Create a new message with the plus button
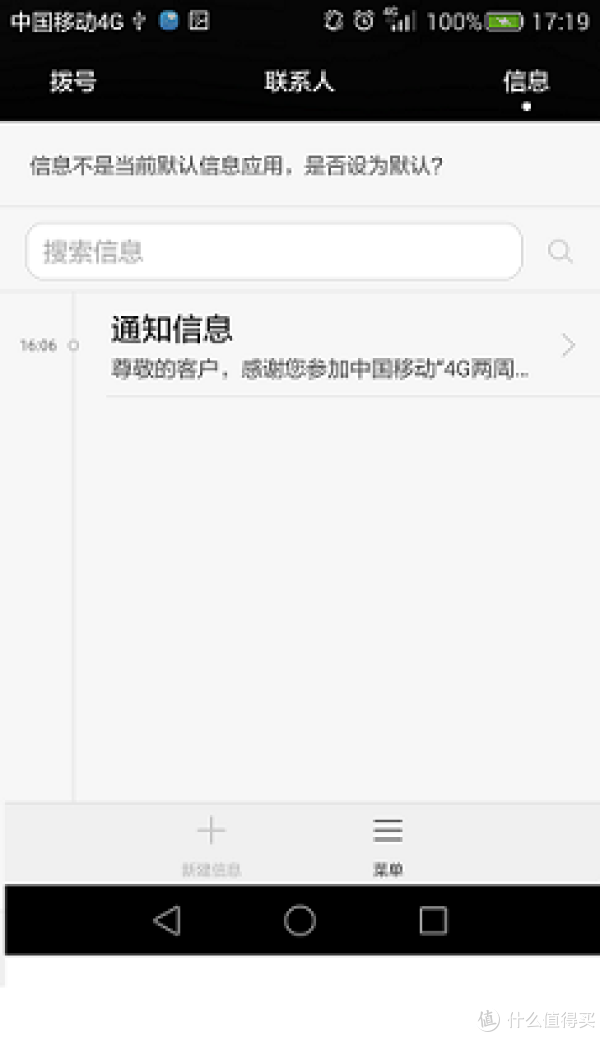Viewport: 600px width, 1037px height. [211, 845]
